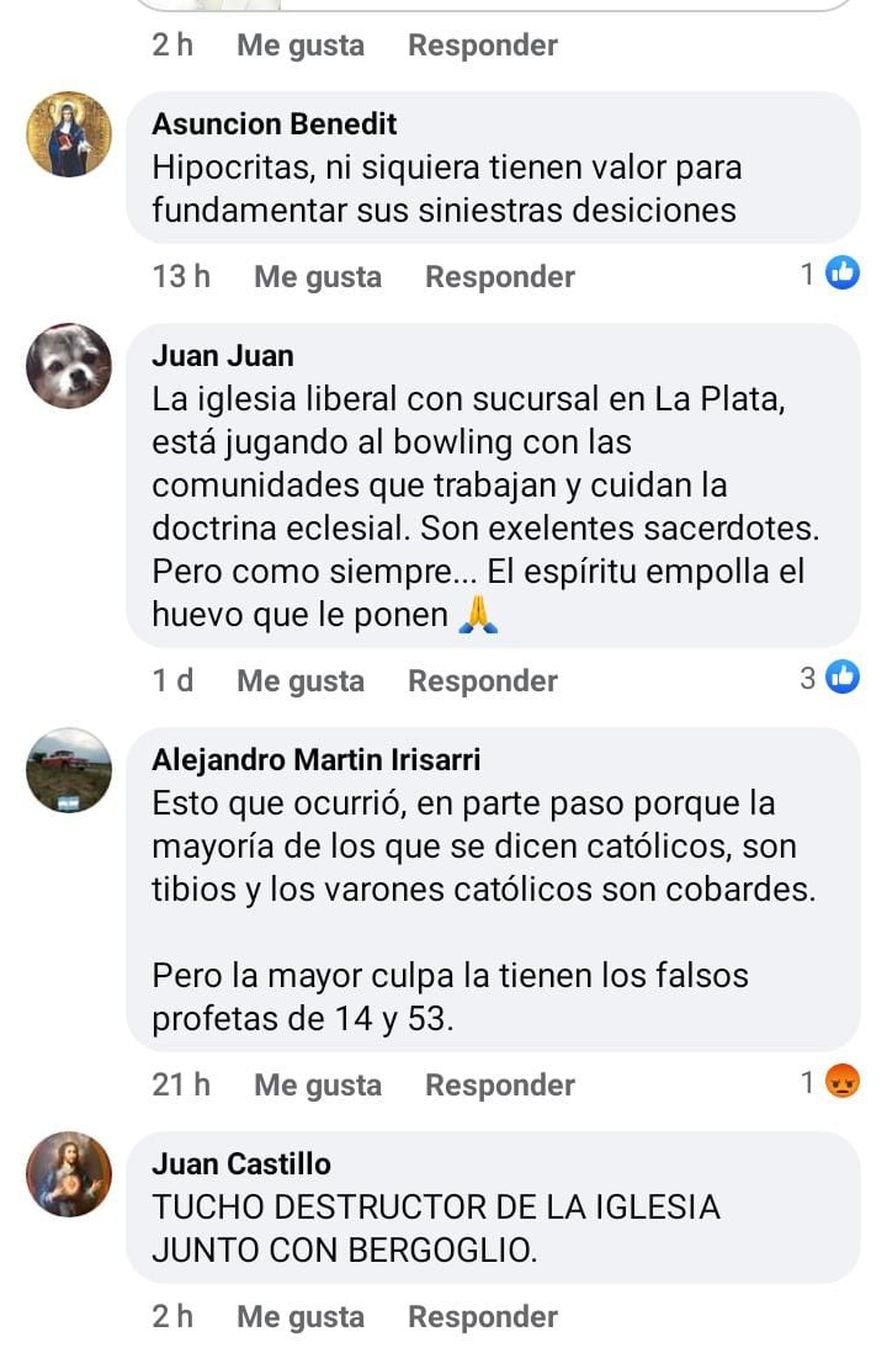Viewport: 887px width, 1353px height.
Task: Reply to Alejandro Martin Irisarri's comment
Action: (499, 1085)
